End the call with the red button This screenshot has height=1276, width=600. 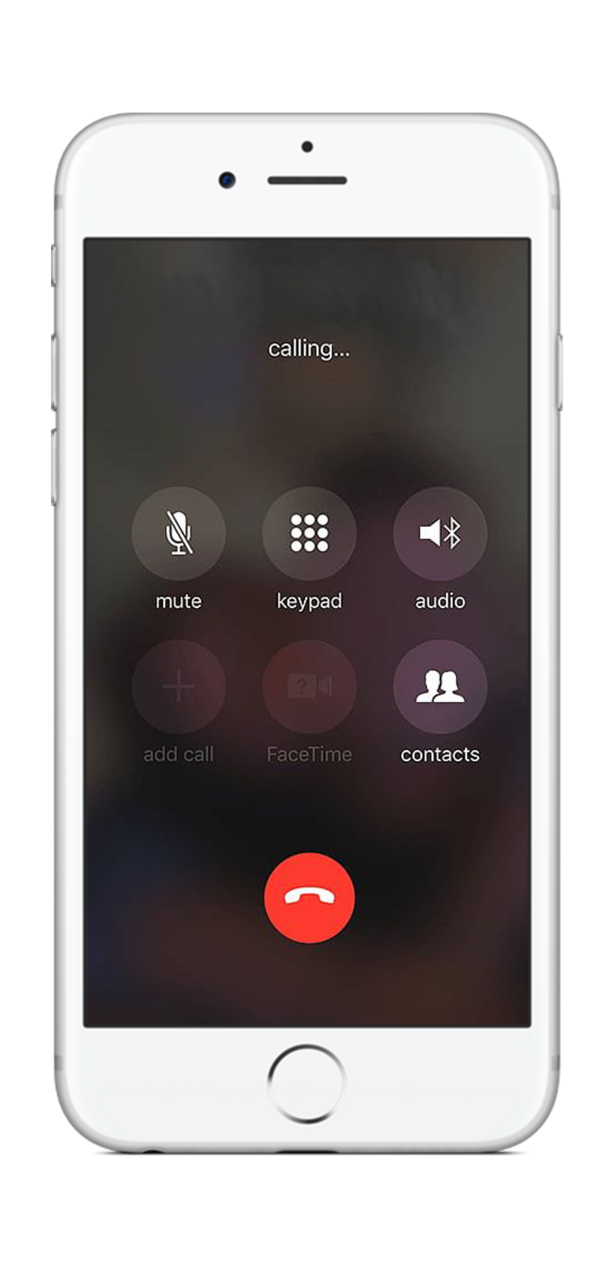309,897
